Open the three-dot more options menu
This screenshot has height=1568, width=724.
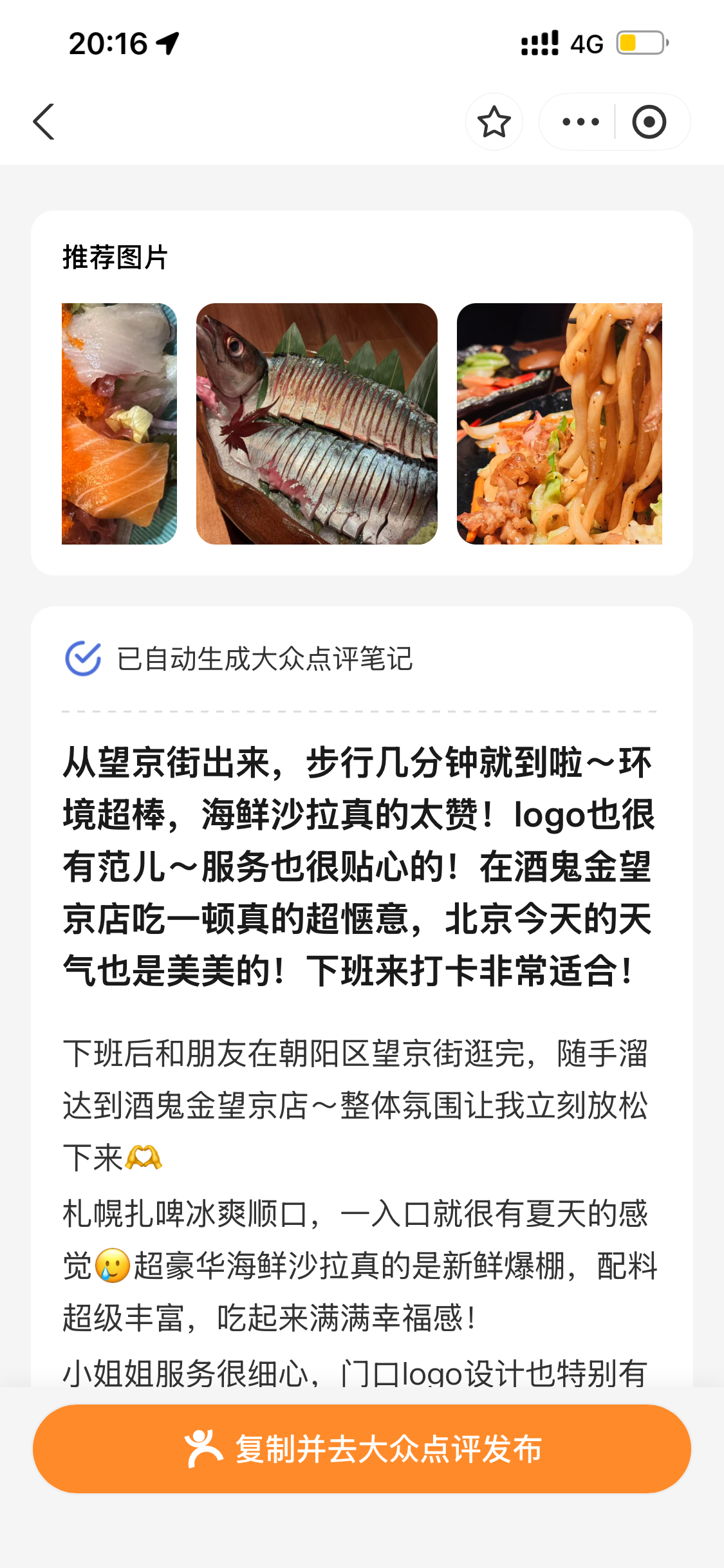[x=580, y=122]
